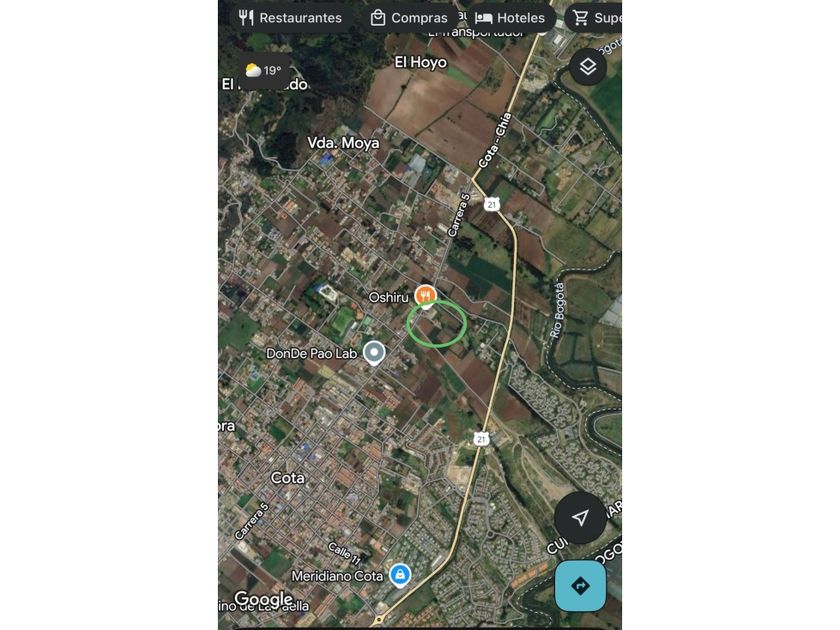Select the DonDe Pao Lab marker

click(374, 352)
